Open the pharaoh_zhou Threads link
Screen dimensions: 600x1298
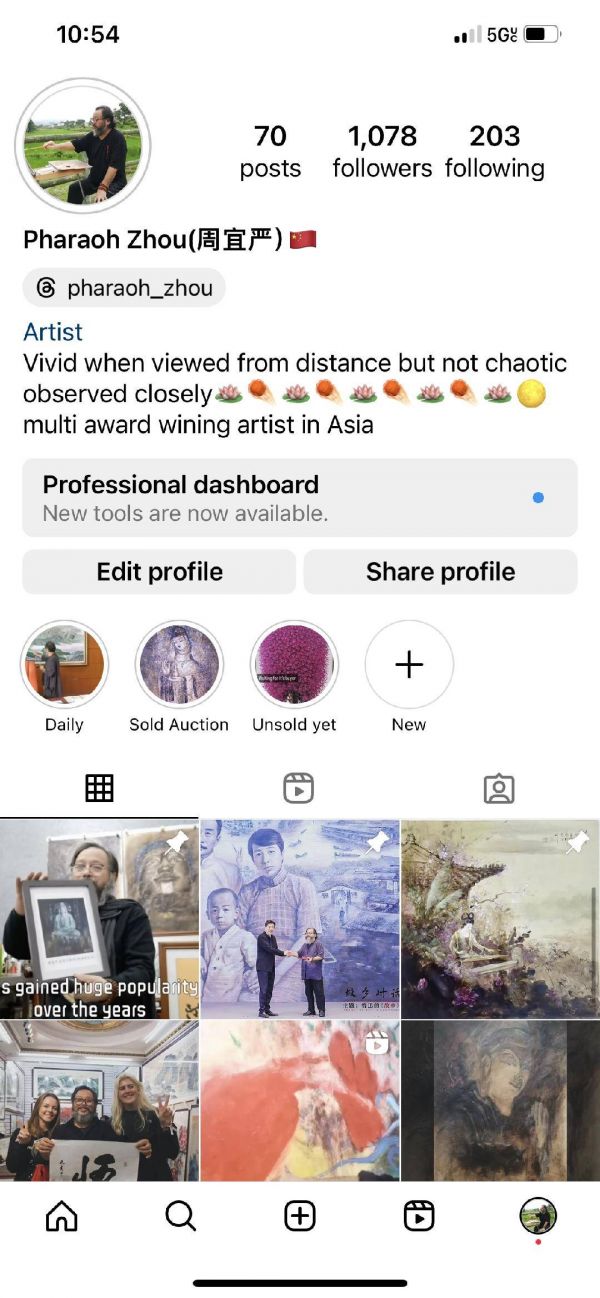click(125, 288)
